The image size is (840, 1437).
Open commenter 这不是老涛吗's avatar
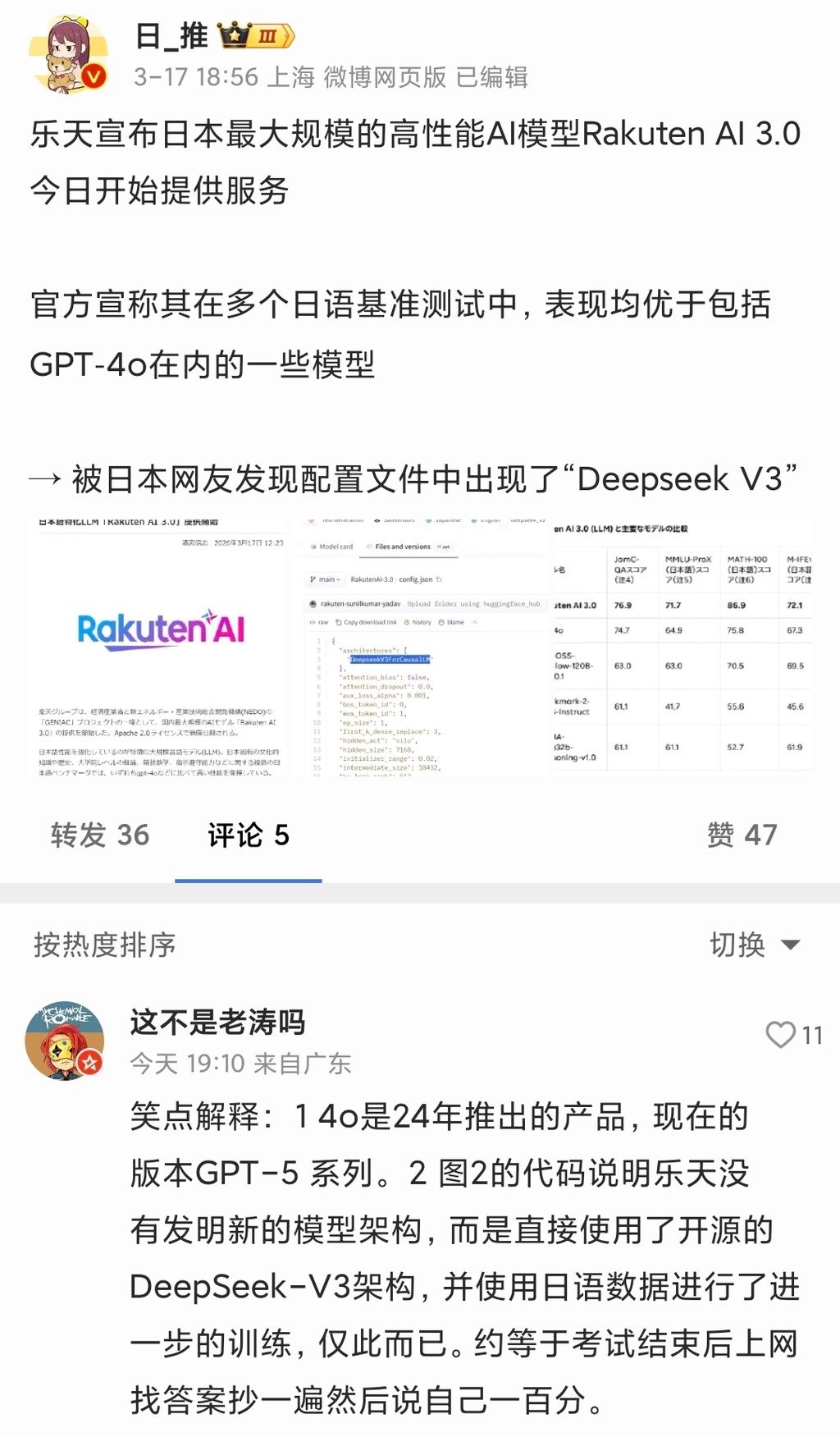pos(65,1040)
